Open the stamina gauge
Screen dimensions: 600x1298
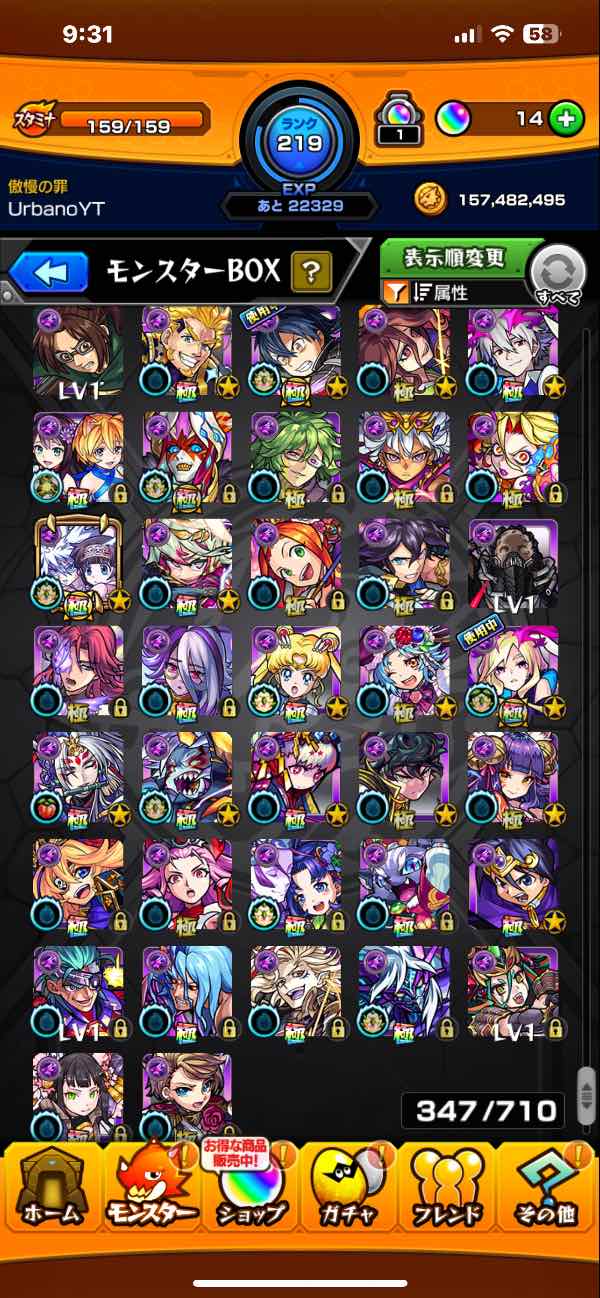133,124
